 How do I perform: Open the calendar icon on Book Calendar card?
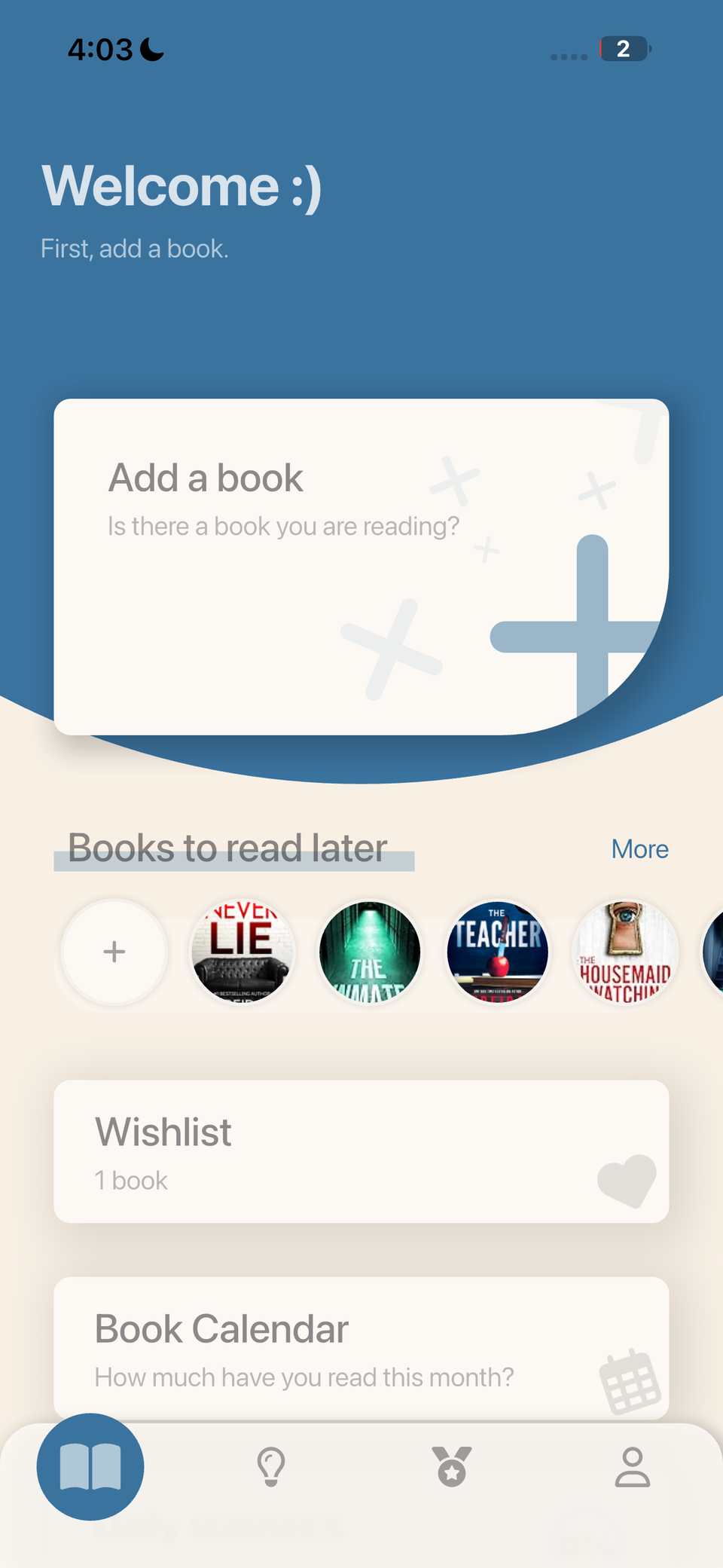[x=632, y=1377]
